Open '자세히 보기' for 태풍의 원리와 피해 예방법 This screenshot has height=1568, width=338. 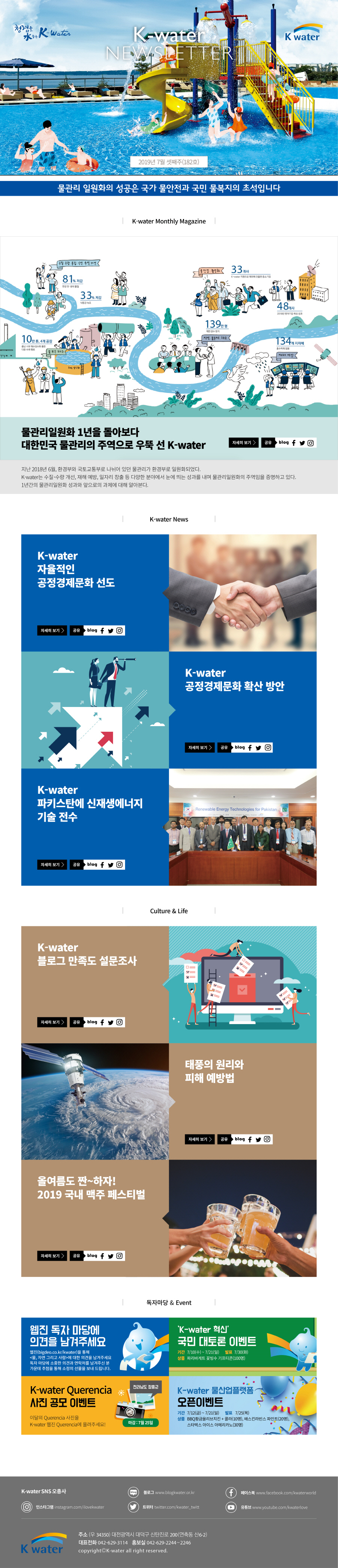click(x=200, y=1139)
